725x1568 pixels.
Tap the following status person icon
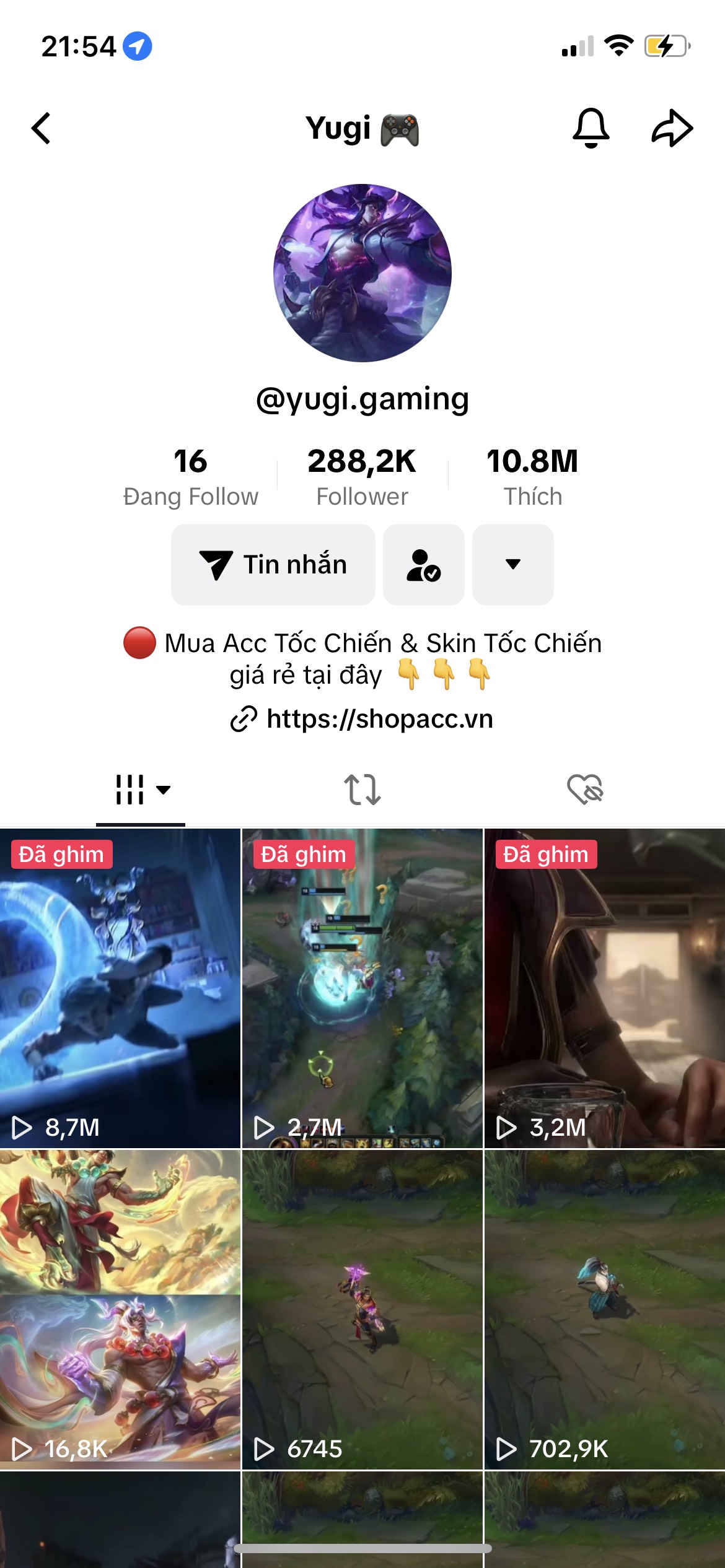point(424,565)
